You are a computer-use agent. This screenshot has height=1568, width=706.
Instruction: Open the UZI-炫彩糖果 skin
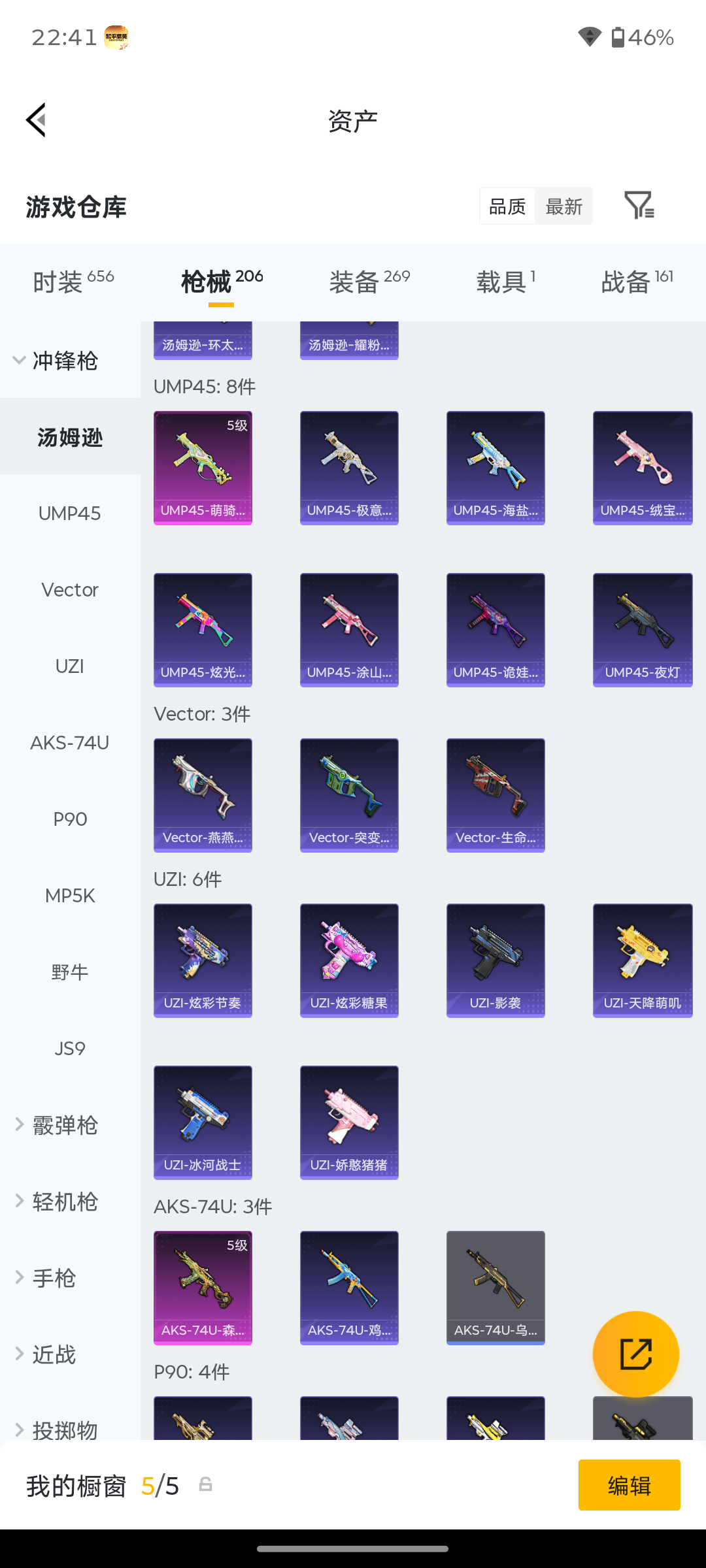click(x=349, y=960)
